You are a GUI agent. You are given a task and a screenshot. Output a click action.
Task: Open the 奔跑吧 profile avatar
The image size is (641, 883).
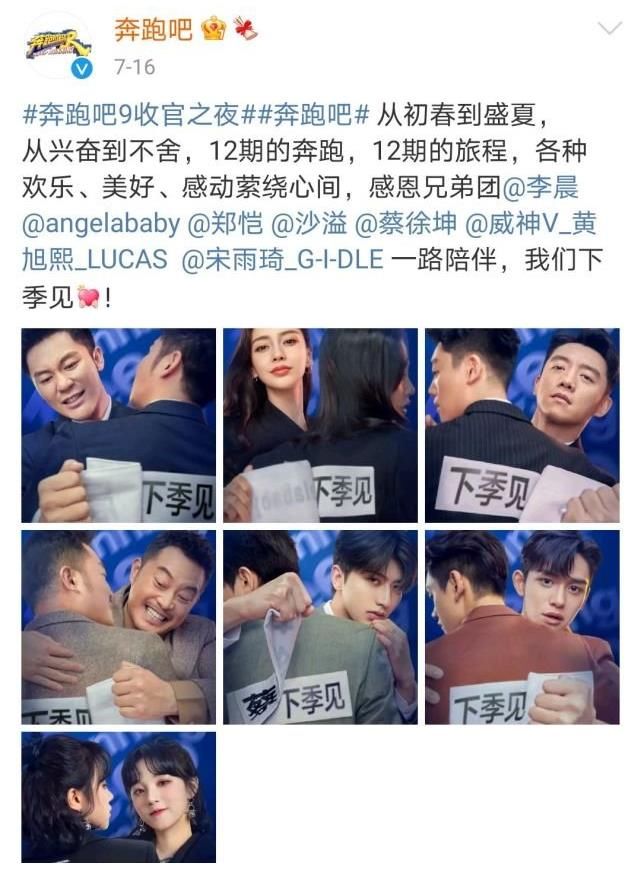tap(58, 47)
